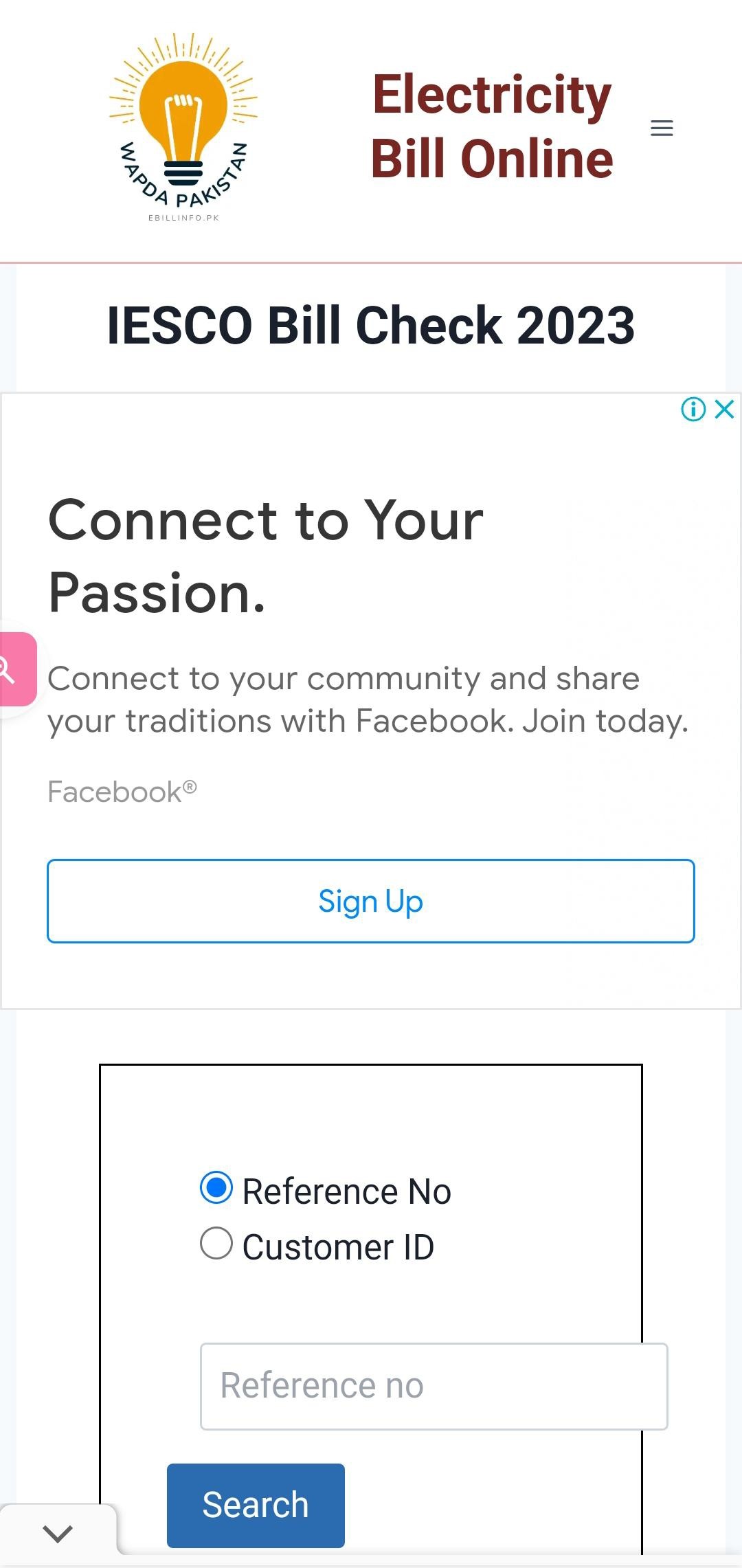
Task: Select the Reference No option
Action: tap(216, 1188)
